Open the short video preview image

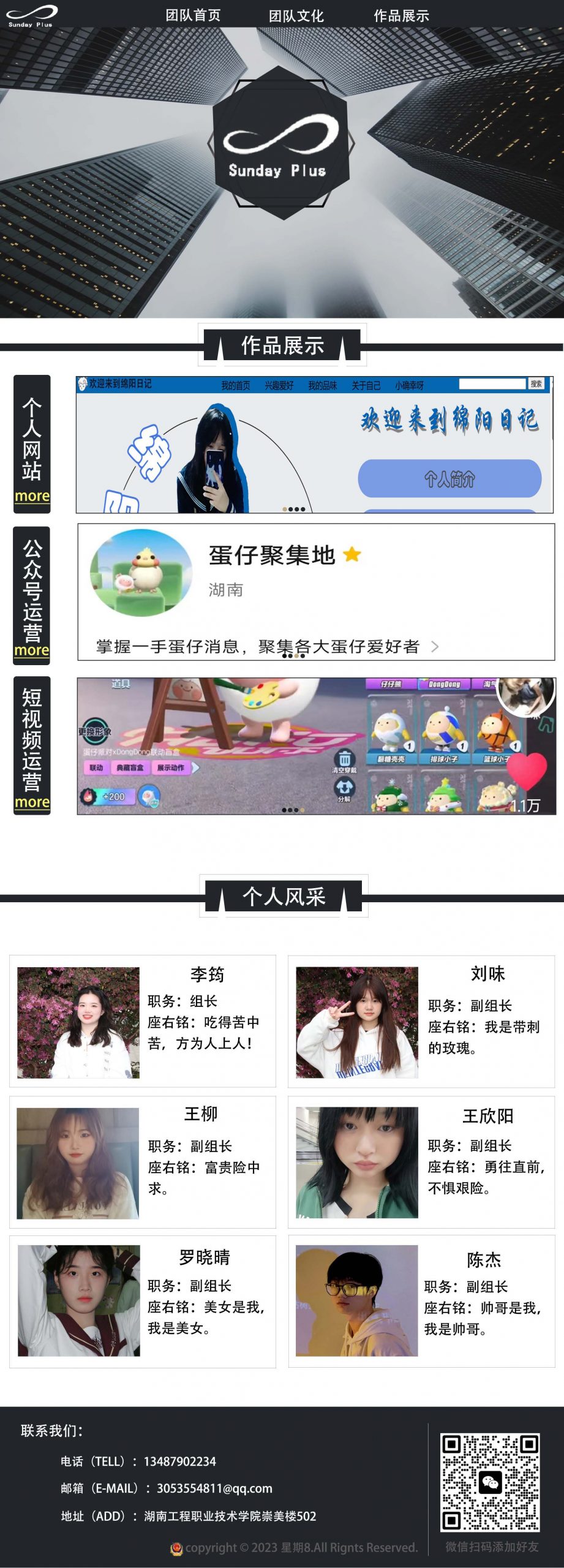(x=316, y=745)
